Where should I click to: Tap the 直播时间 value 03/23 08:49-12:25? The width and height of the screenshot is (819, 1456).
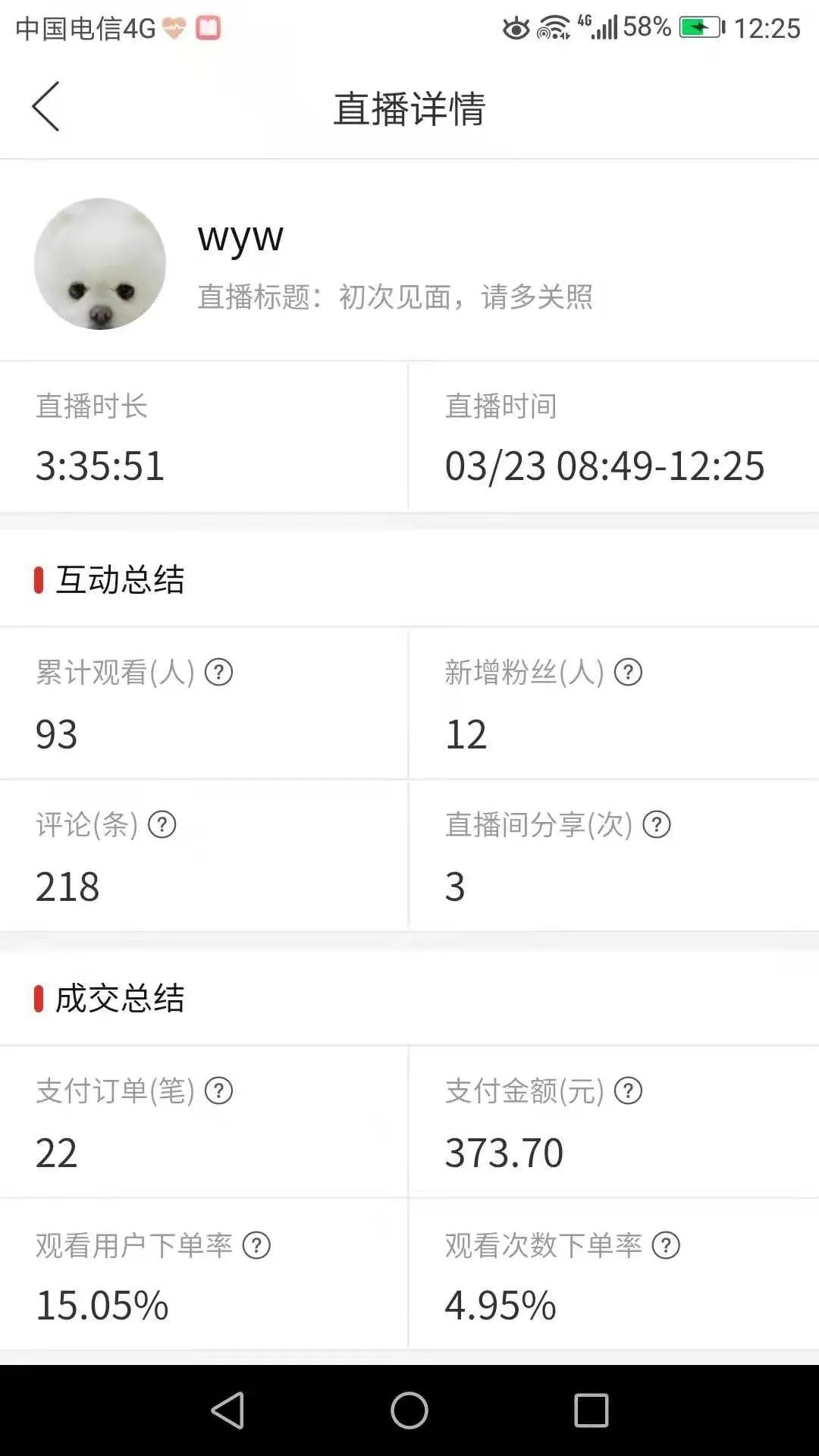coord(604,466)
